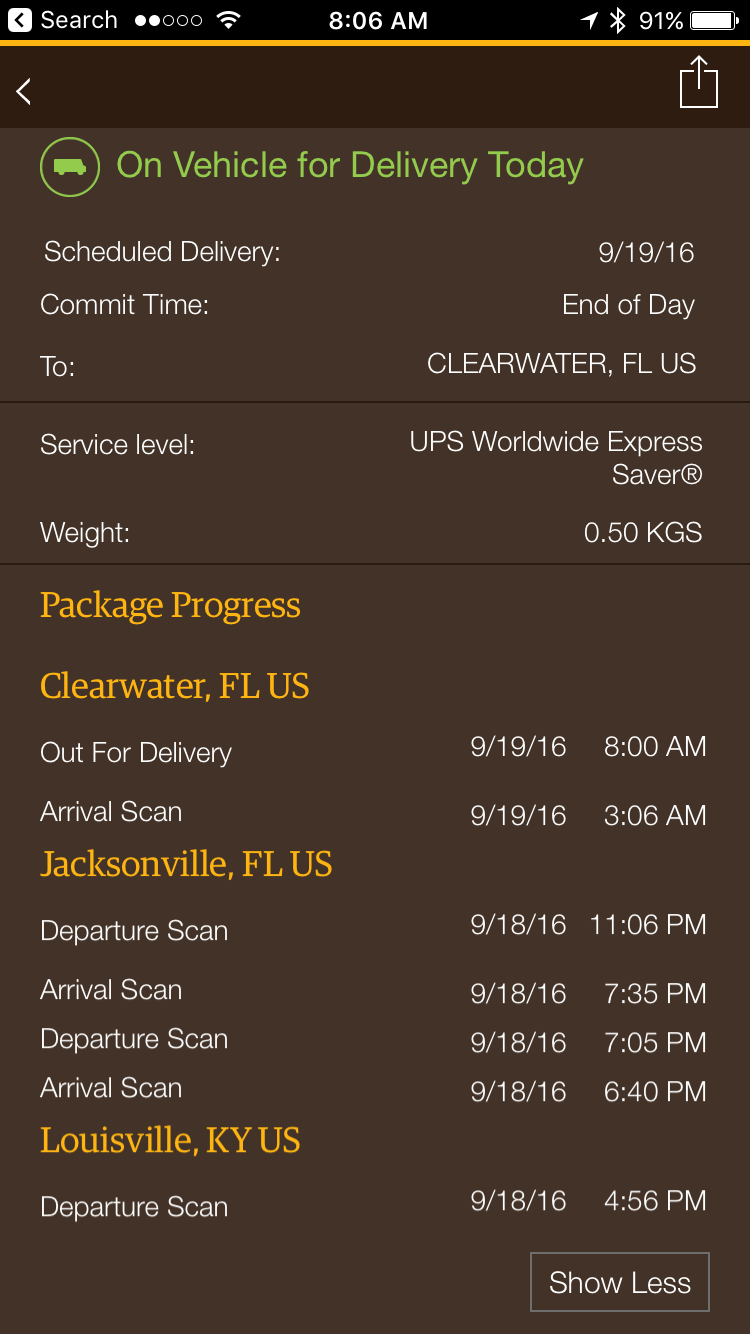750x1334 pixels.
Task: Go back using the top-left arrow
Action: click(24, 91)
